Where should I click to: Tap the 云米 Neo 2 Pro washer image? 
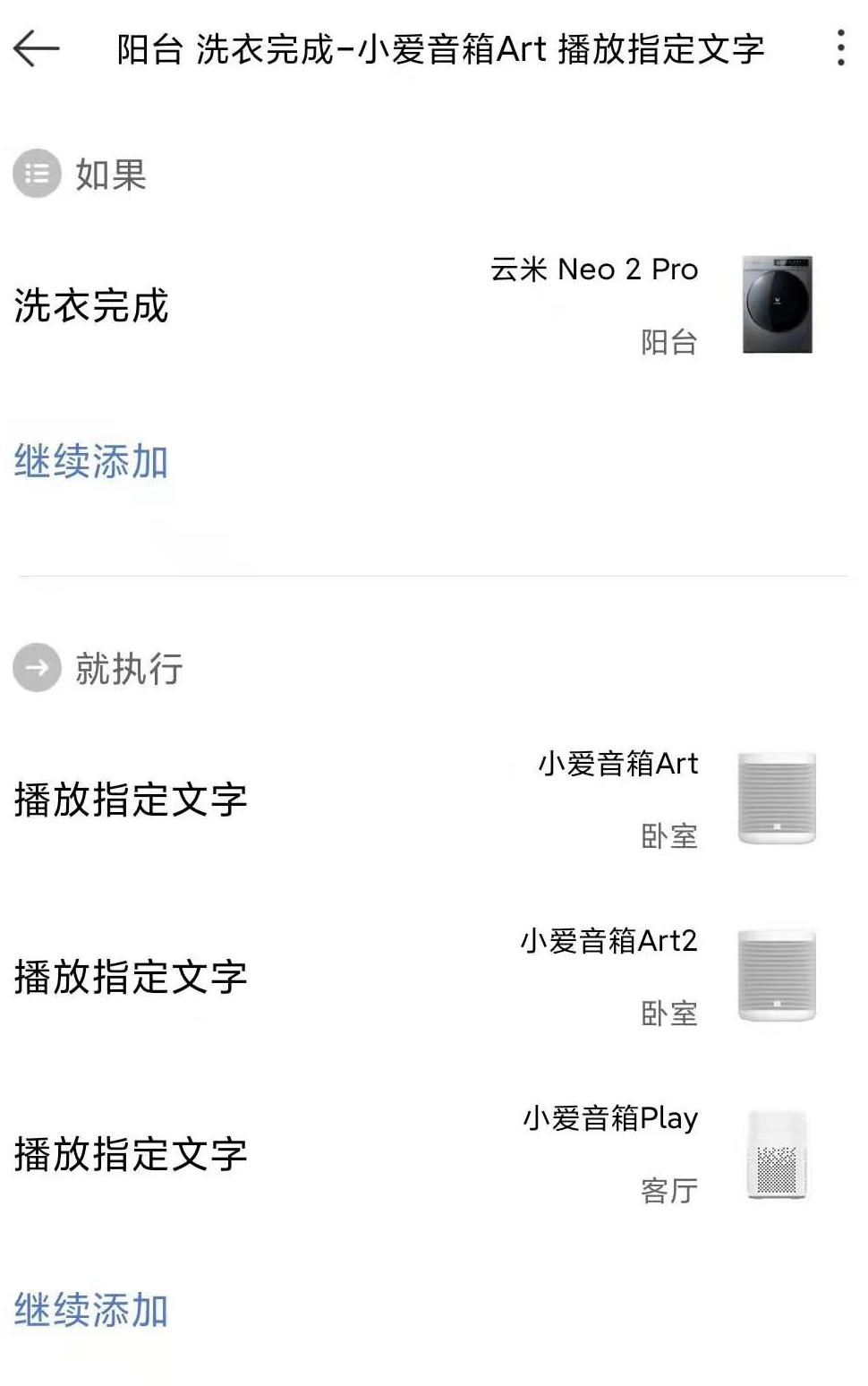[x=778, y=305]
